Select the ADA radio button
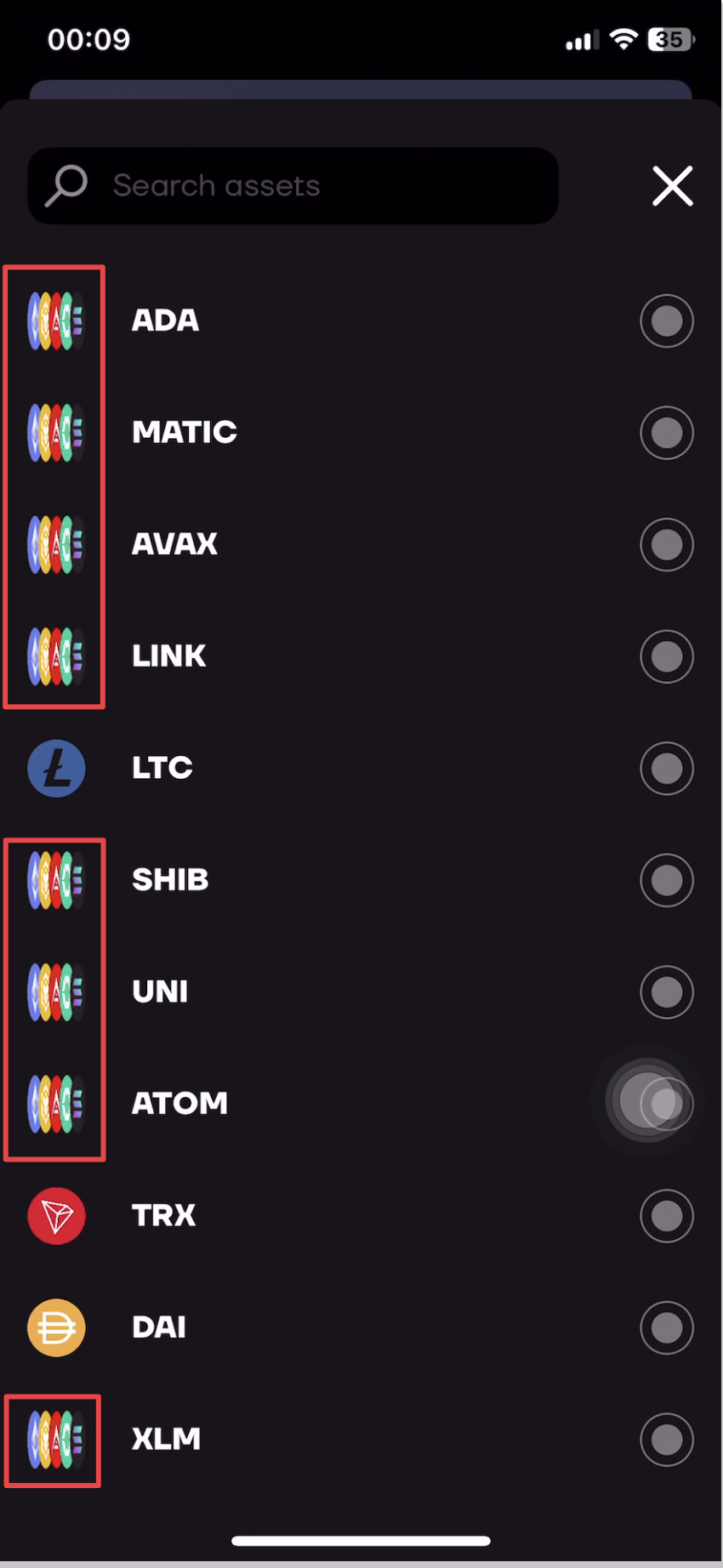This screenshot has width=723, height=1568. click(666, 321)
